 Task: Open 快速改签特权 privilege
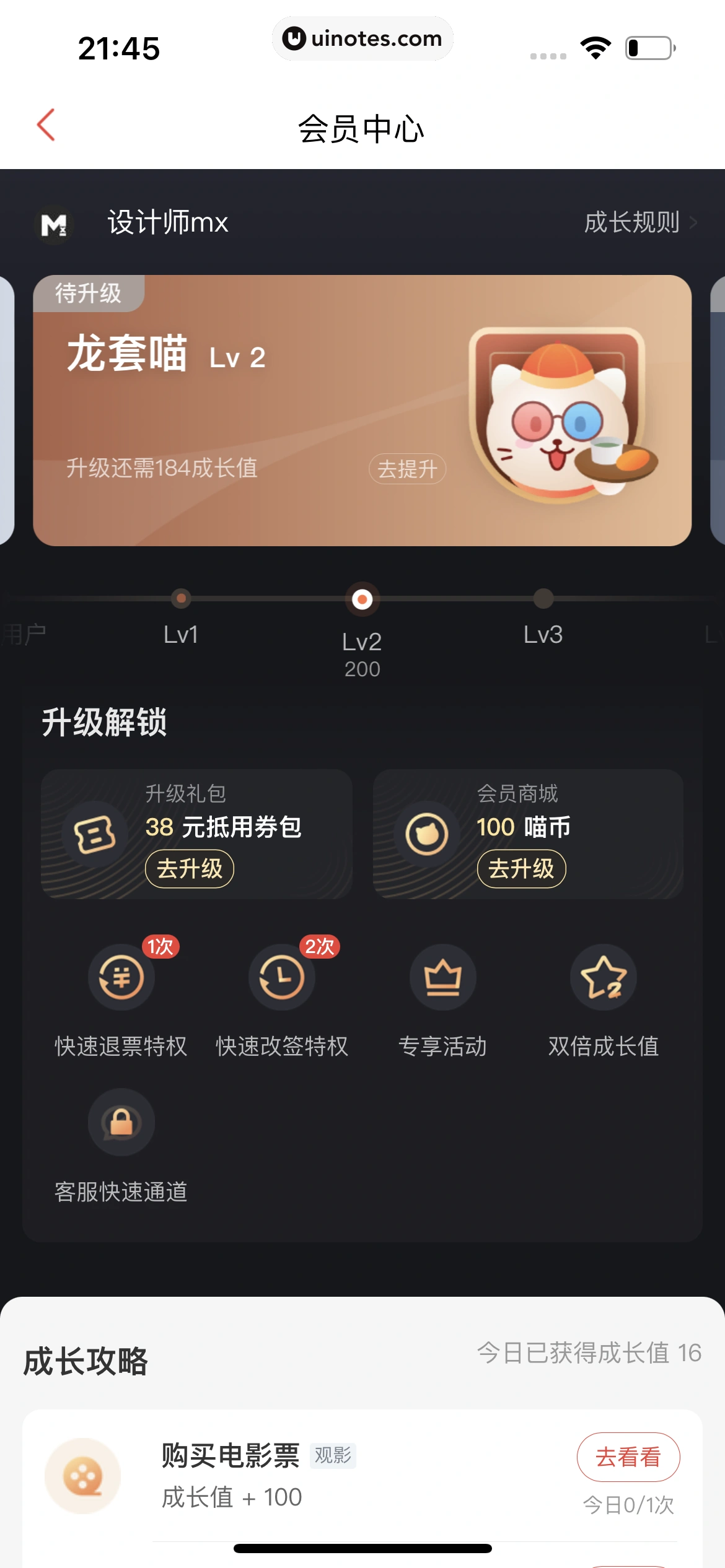coord(282,978)
